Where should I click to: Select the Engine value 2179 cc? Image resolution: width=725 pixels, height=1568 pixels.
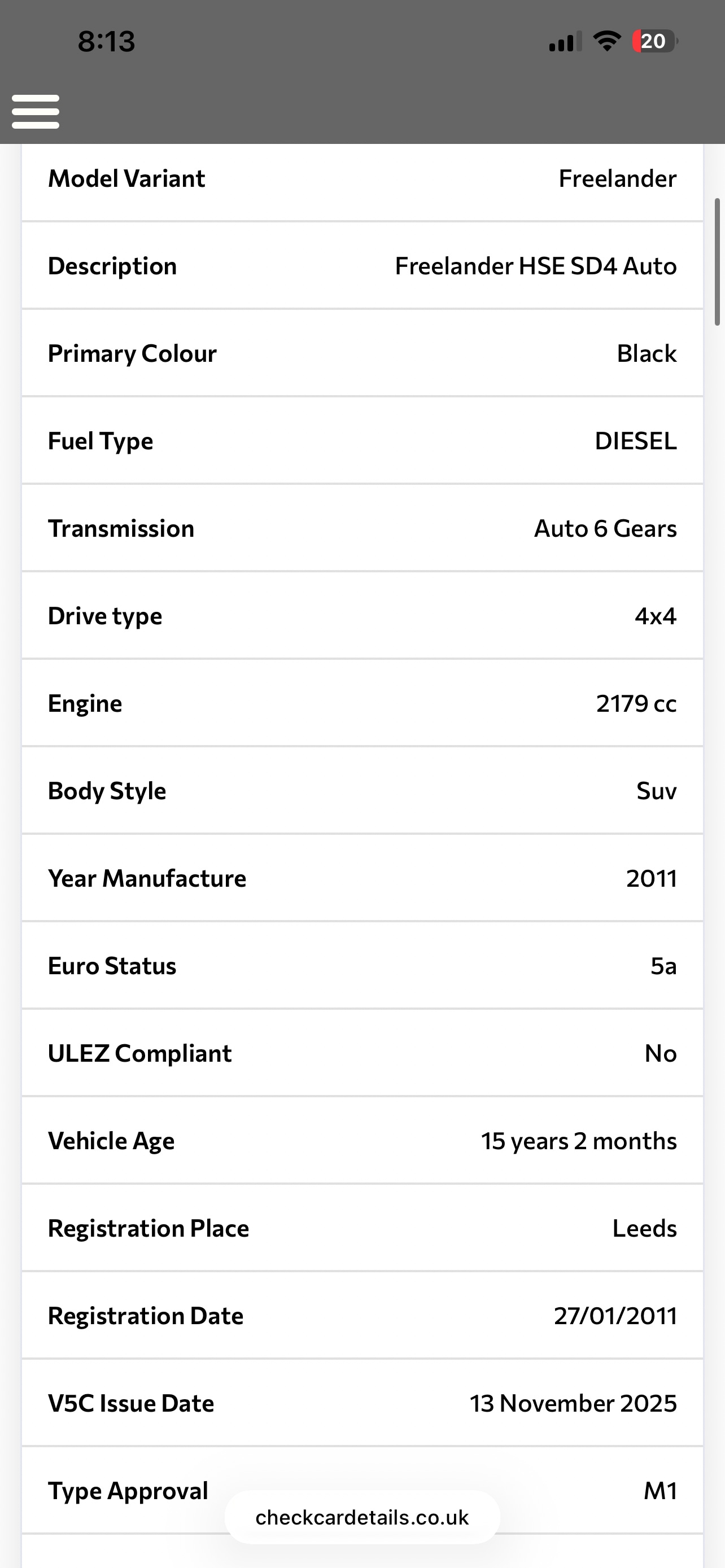tap(636, 703)
